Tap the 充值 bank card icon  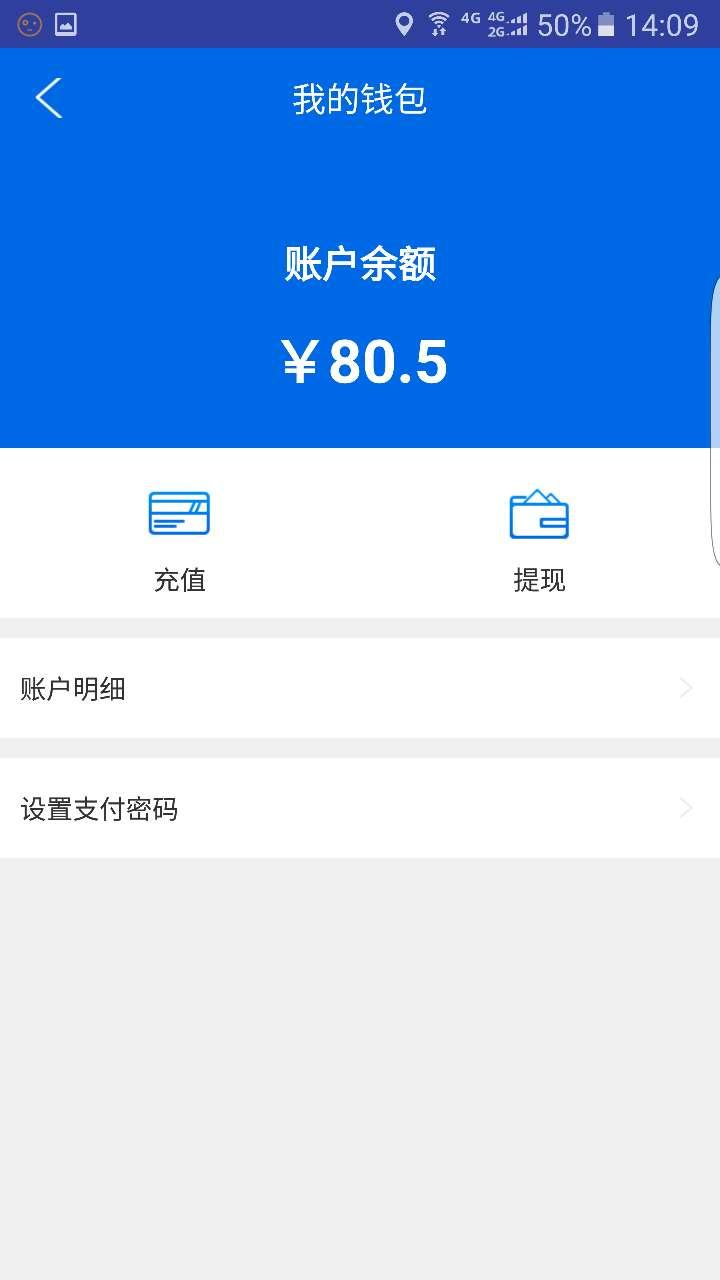coord(180,513)
